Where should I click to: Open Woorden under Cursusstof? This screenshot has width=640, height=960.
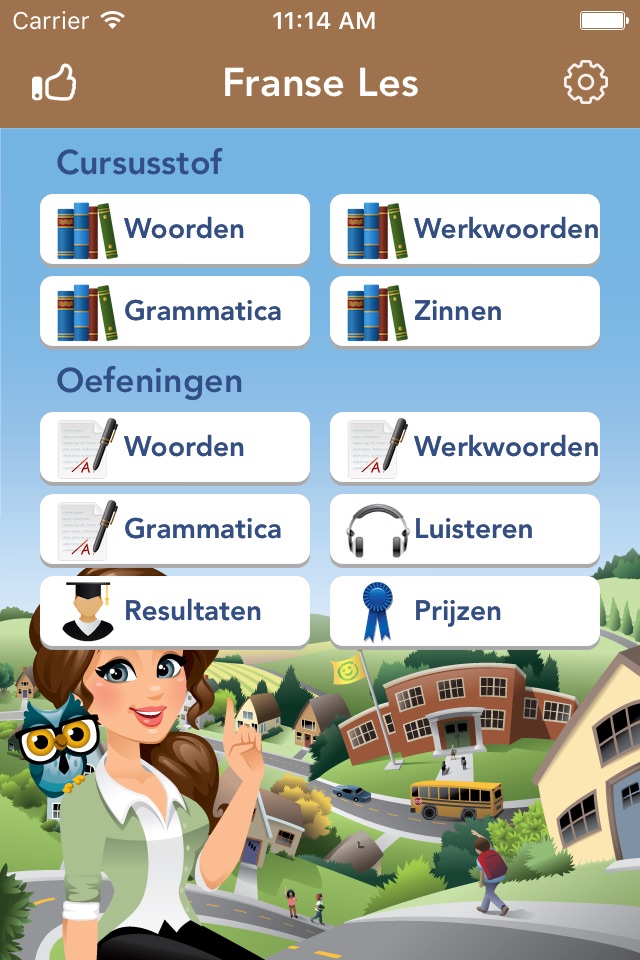click(175, 229)
